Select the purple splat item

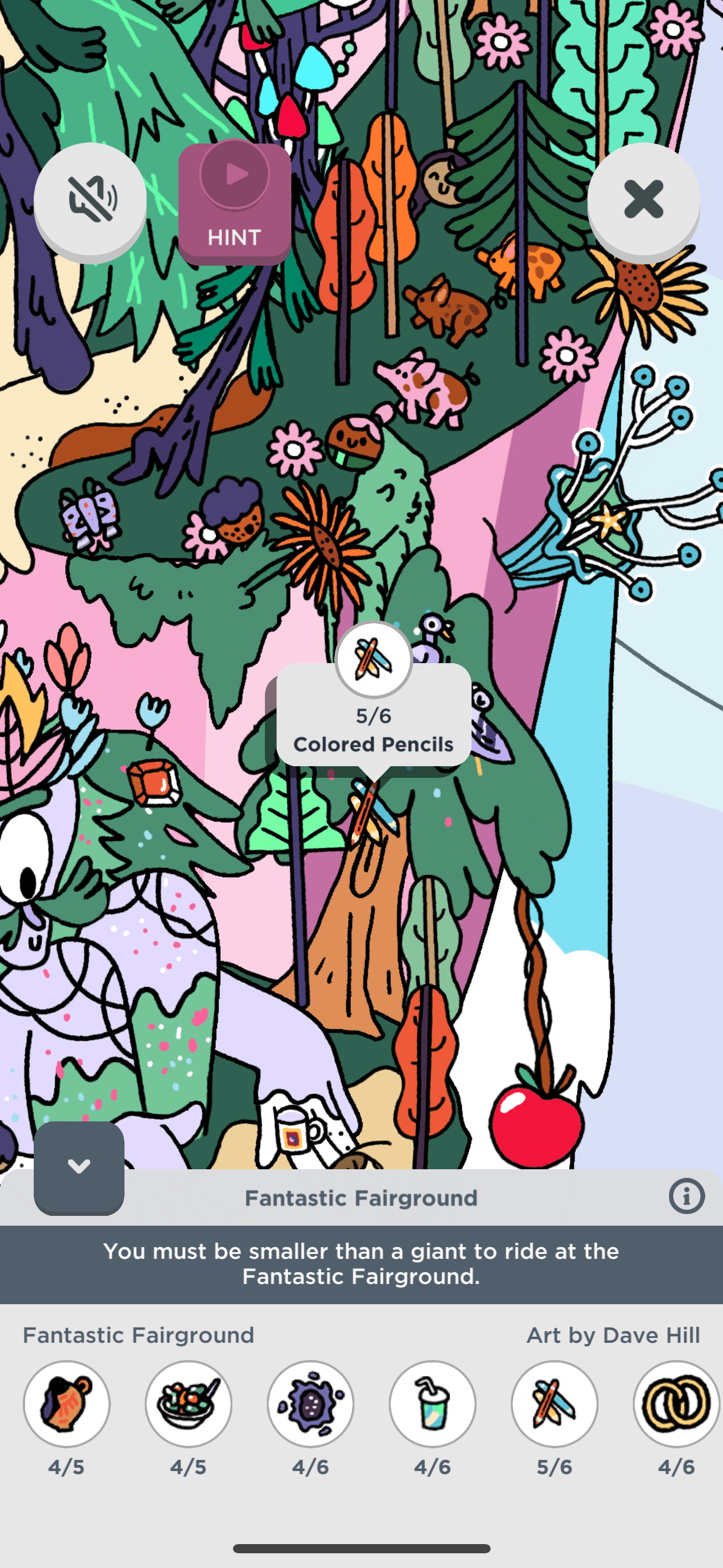click(x=310, y=1404)
